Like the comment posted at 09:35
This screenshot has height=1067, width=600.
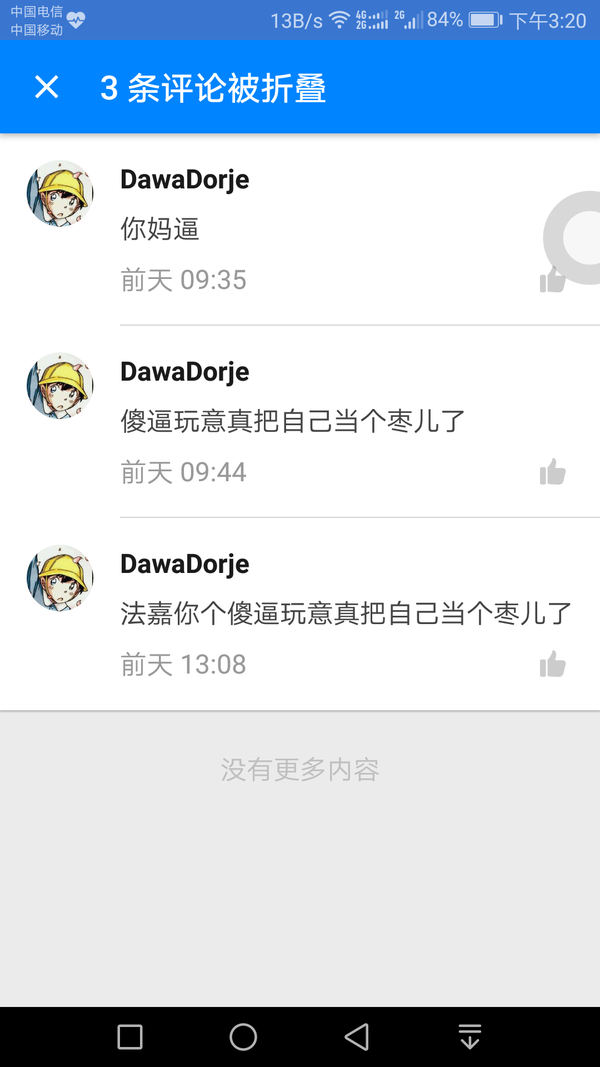[552, 281]
